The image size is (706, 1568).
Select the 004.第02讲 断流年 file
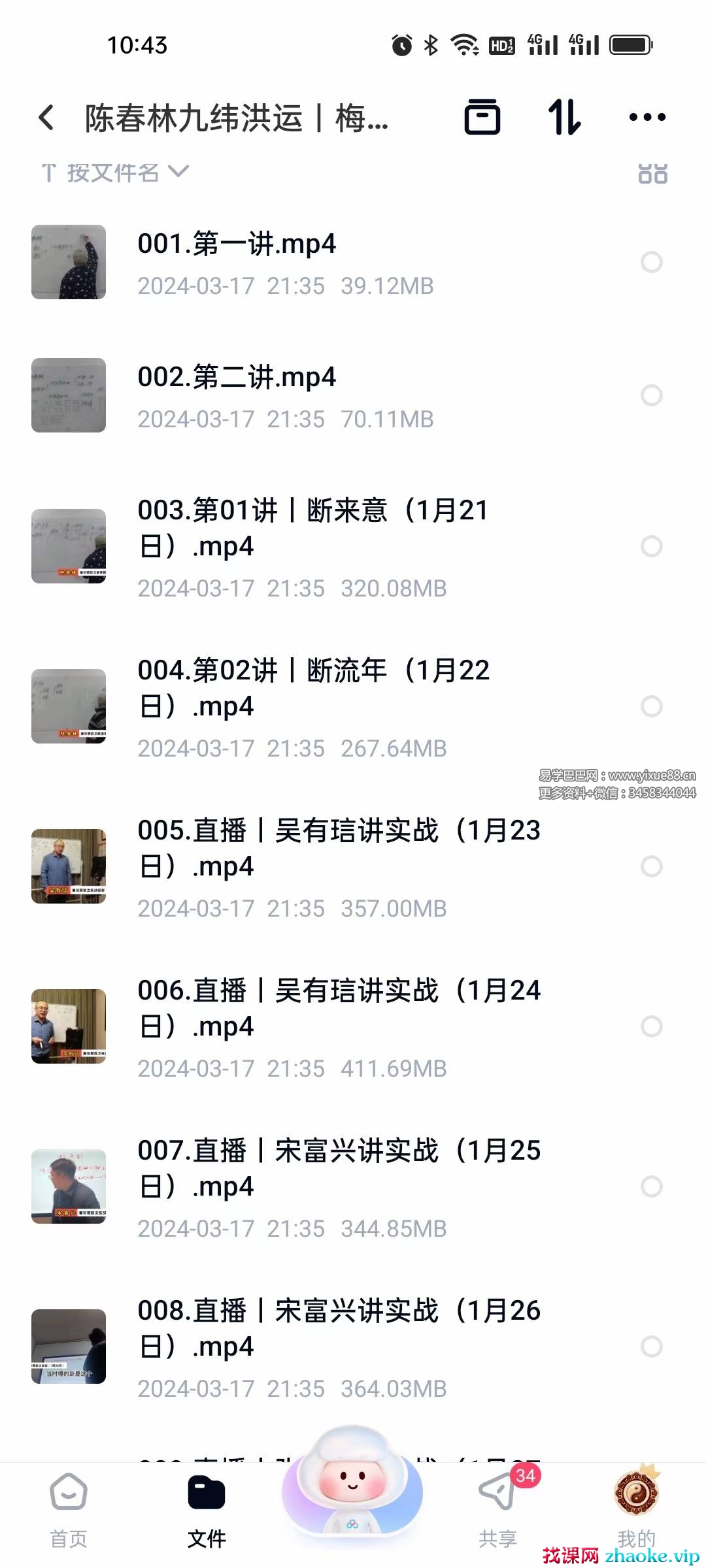(651, 706)
